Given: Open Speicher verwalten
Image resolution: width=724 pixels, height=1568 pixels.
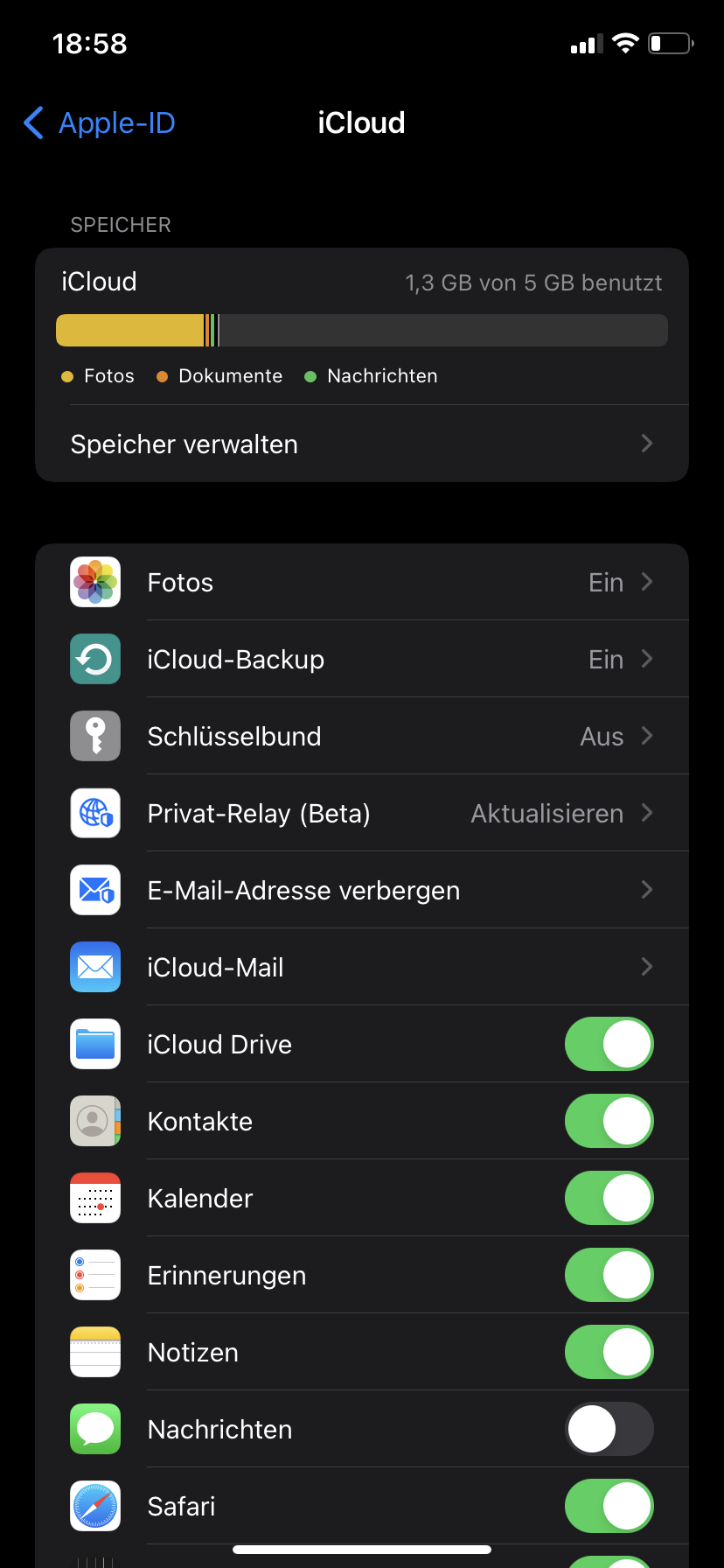Looking at the screenshot, I should [x=361, y=444].
